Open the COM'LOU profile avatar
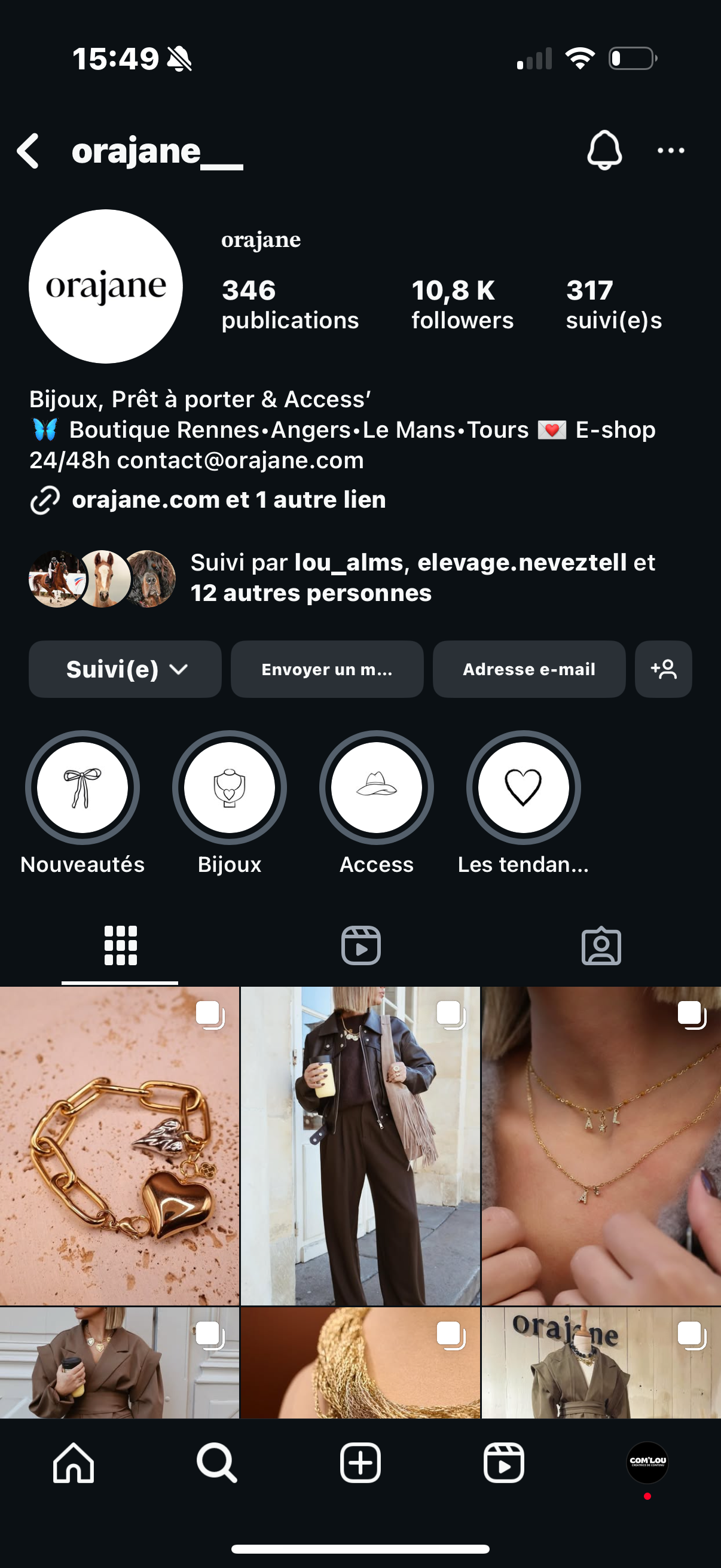This screenshot has height=1568, width=721. tap(647, 1464)
